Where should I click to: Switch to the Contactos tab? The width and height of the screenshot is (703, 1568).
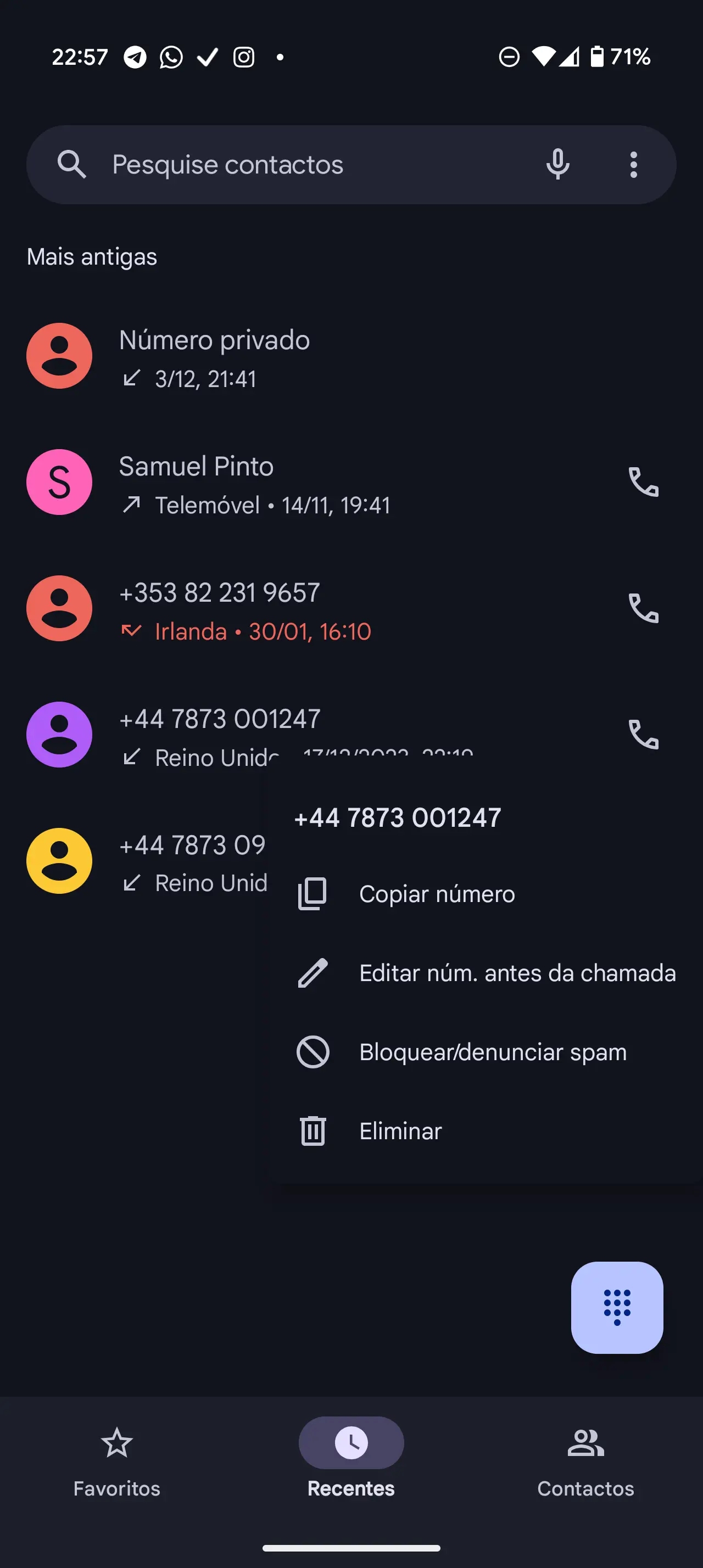585,1462
